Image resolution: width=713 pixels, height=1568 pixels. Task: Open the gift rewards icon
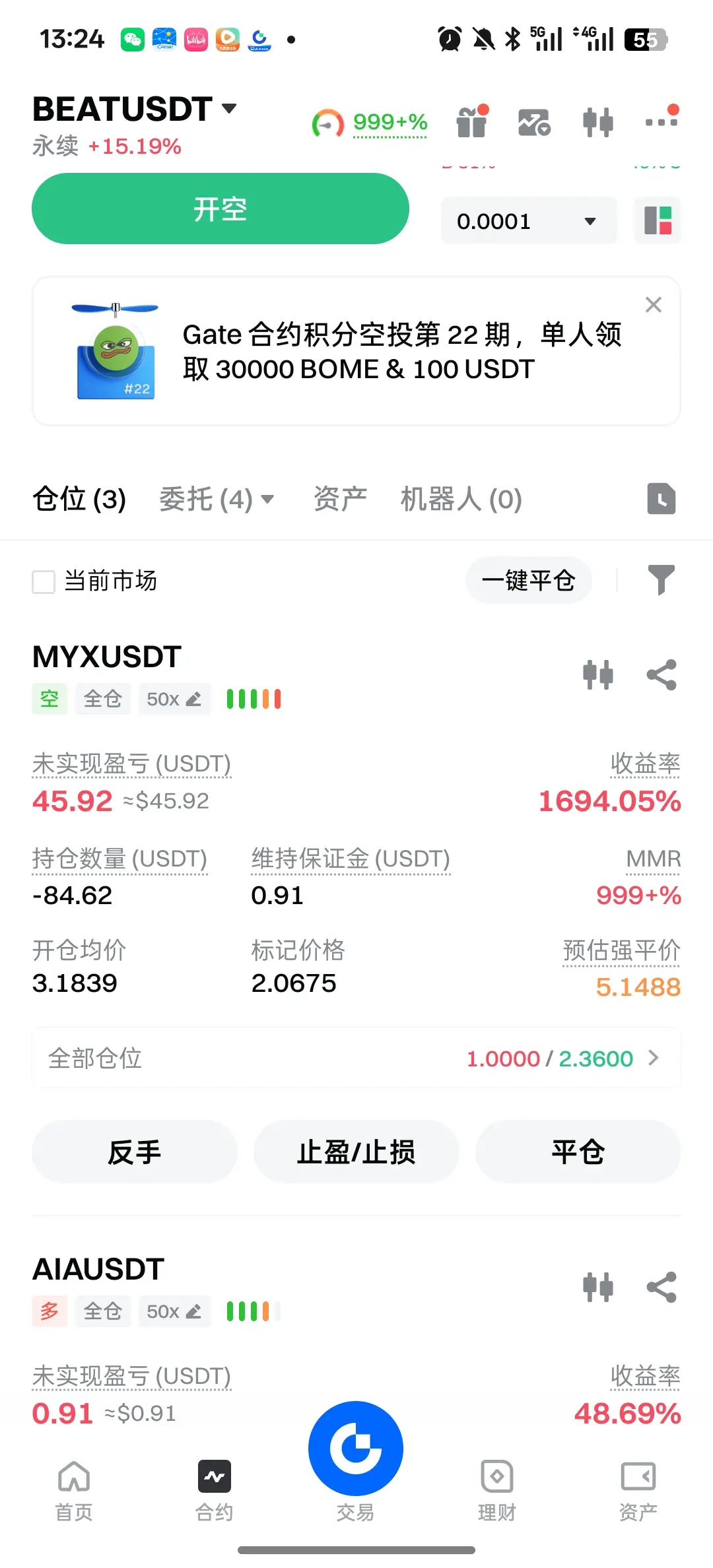[472, 122]
